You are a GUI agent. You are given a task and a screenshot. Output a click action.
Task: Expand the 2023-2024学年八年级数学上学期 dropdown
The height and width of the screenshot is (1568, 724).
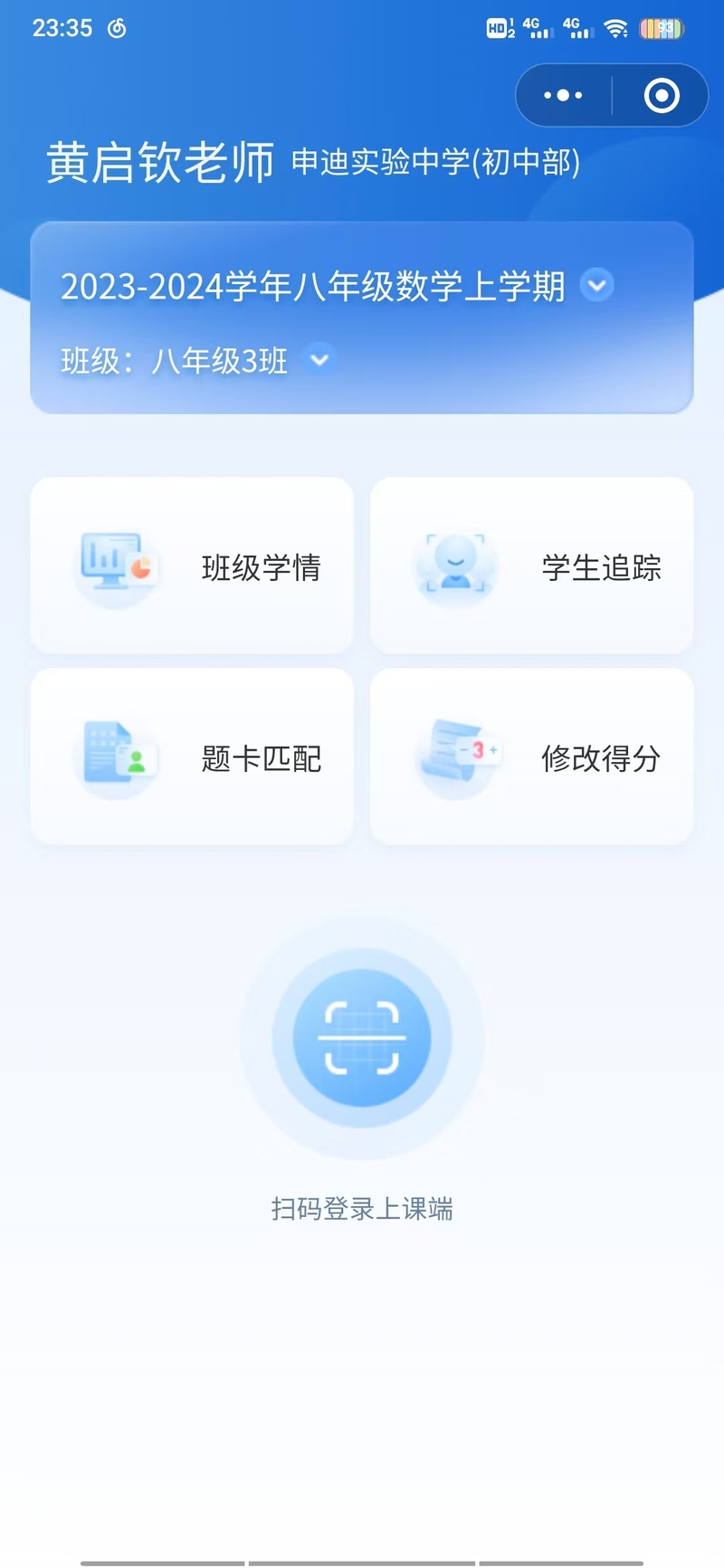(596, 285)
